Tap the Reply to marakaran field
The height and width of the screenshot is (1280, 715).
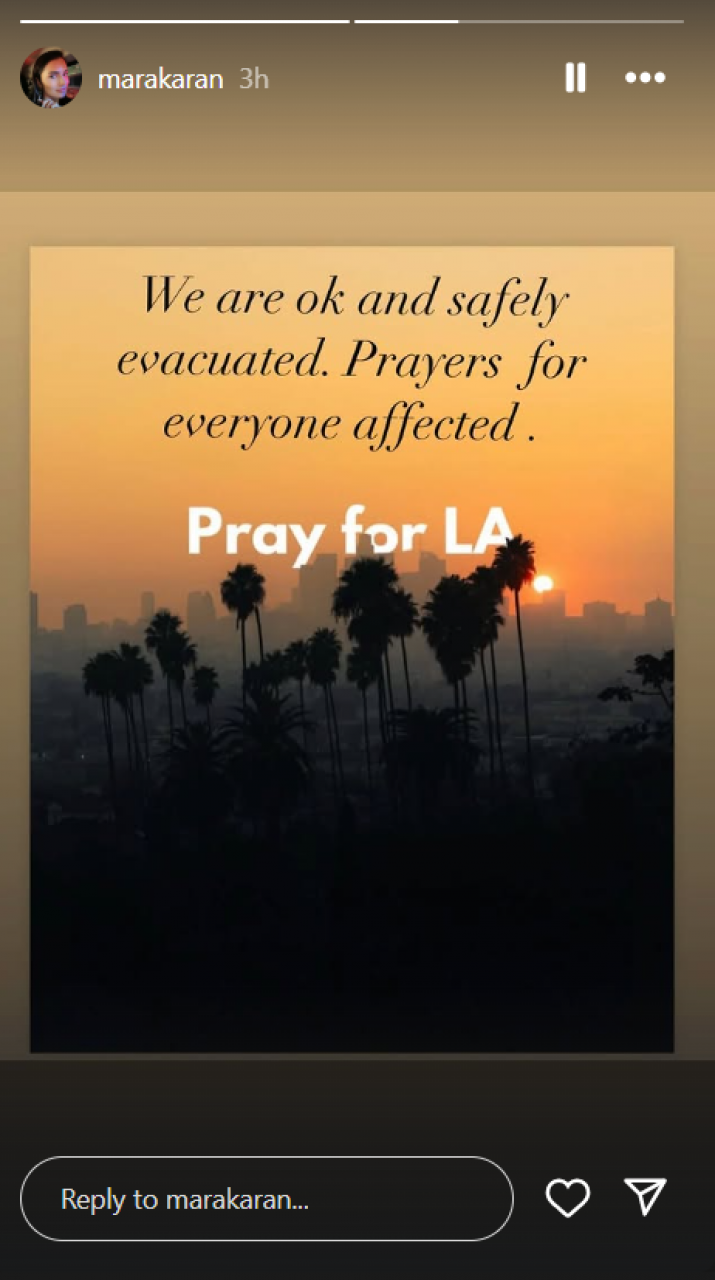pyautogui.click(x=266, y=1199)
